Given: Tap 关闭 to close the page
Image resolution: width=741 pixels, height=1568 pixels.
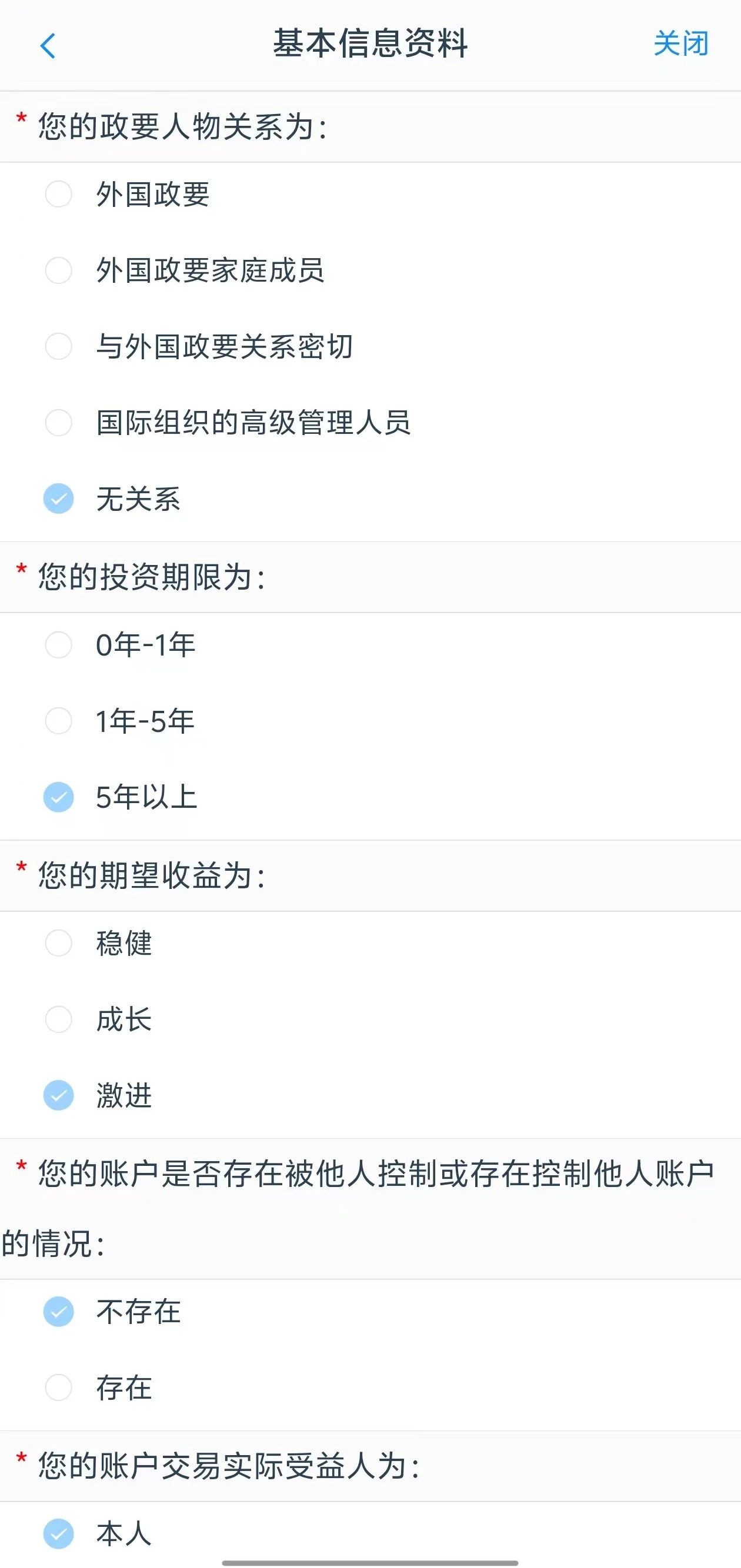Looking at the screenshot, I should click(681, 44).
